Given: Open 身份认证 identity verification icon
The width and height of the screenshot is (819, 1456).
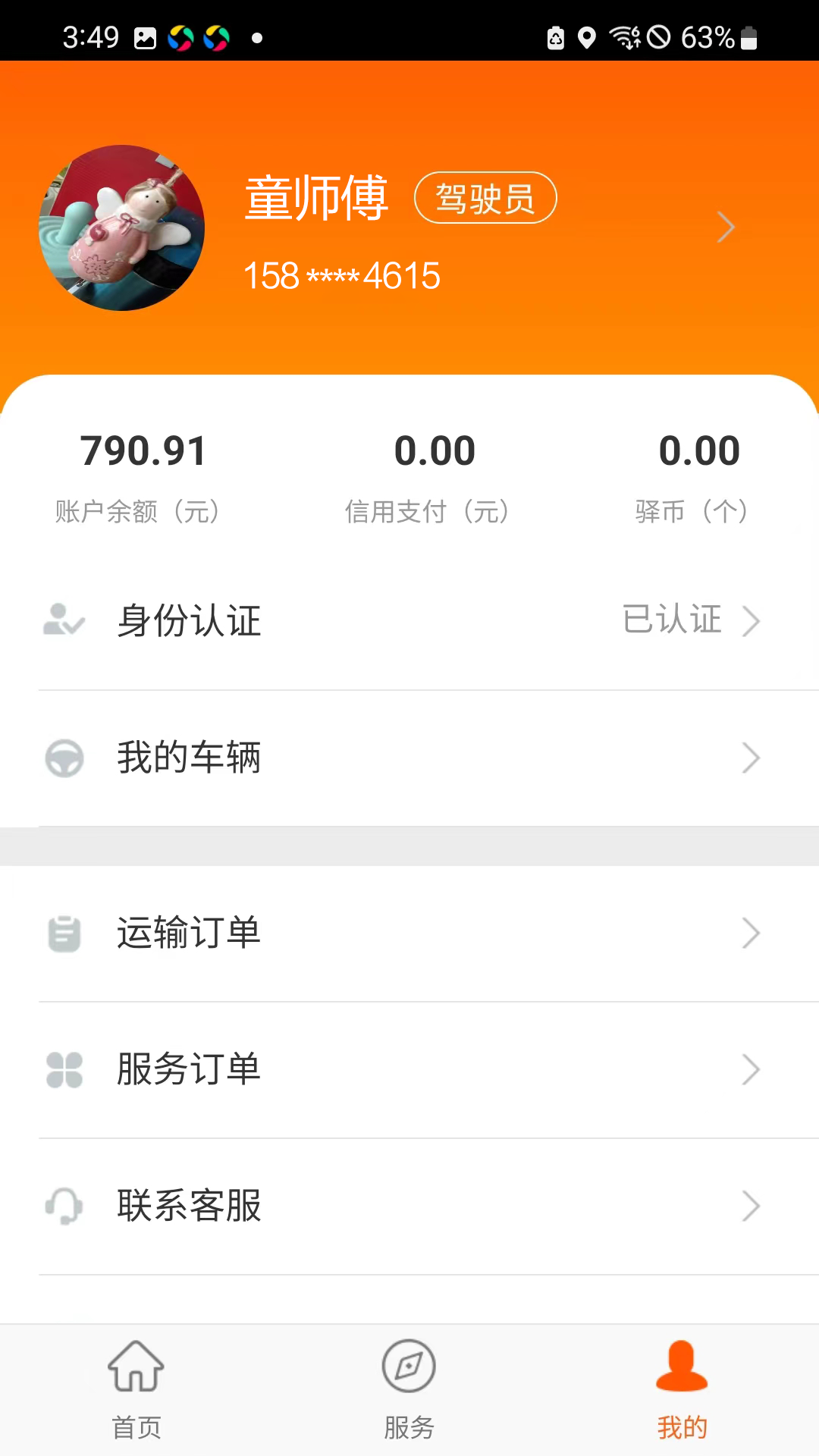Looking at the screenshot, I should 64,620.
